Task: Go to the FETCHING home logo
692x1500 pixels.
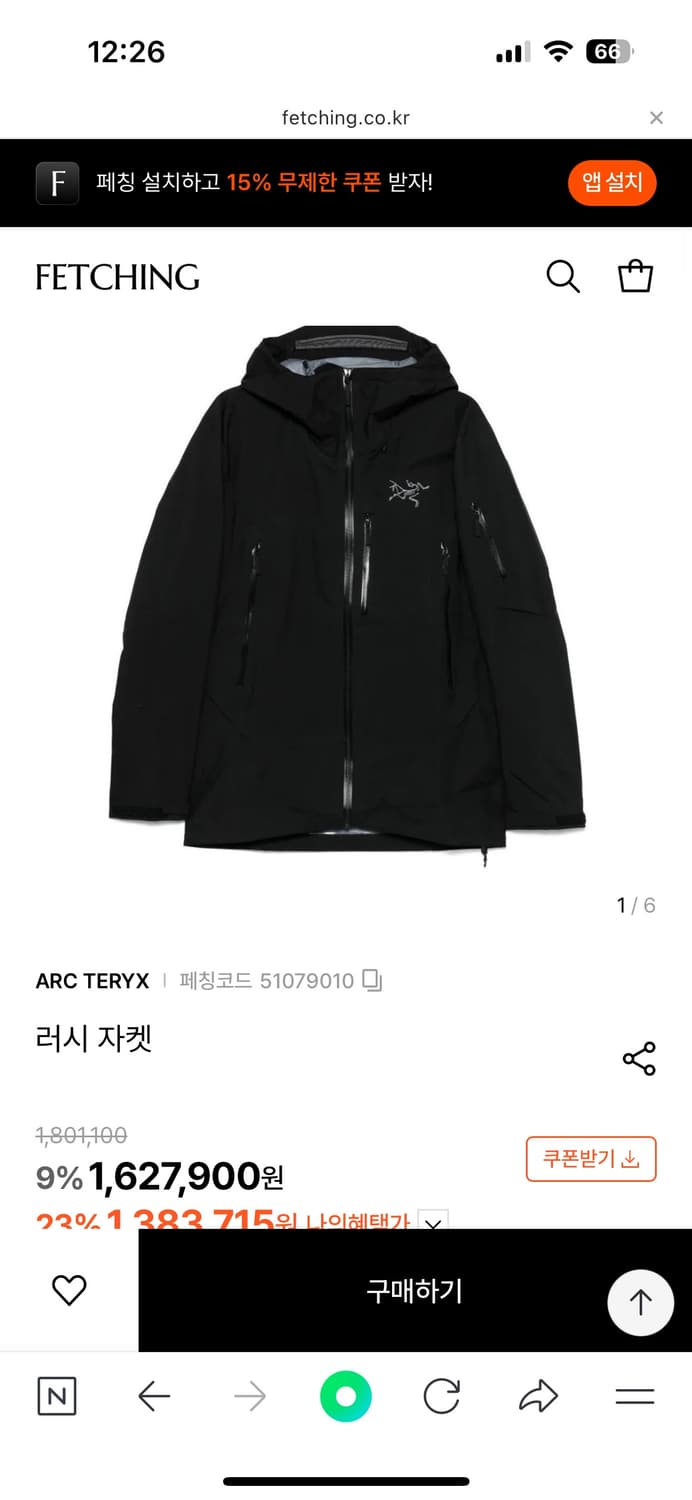Action: [118, 277]
